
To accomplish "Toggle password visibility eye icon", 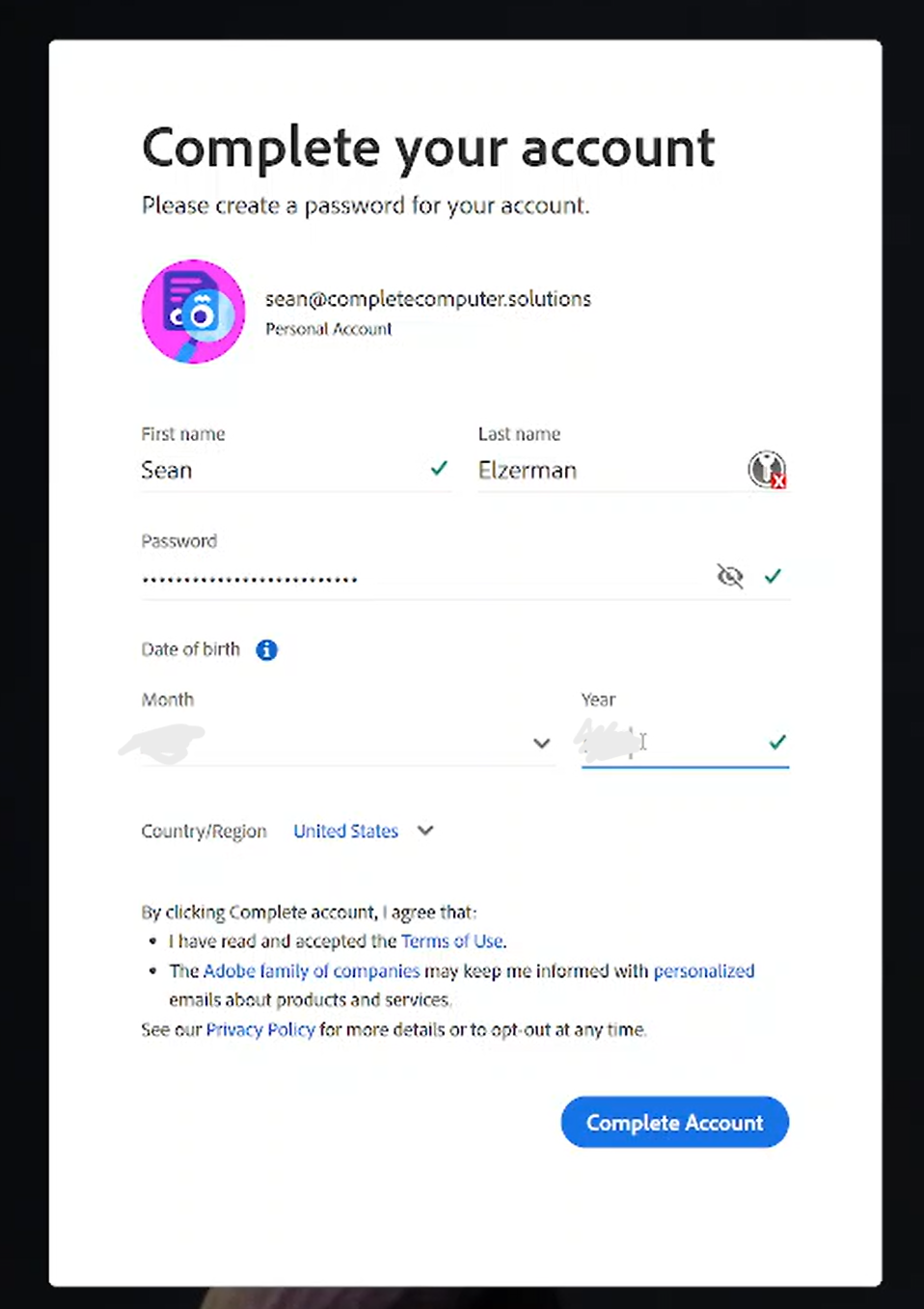I will 730,577.
